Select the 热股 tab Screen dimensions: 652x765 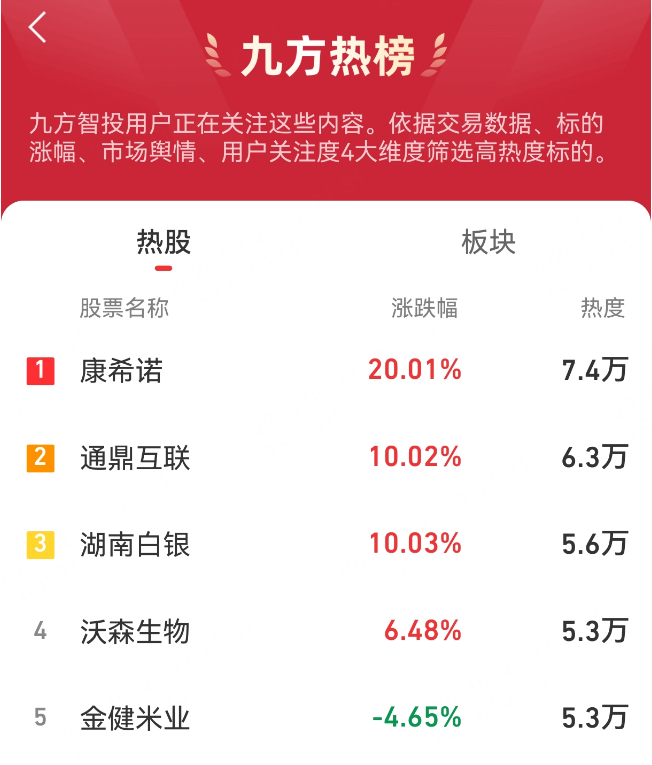(163, 242)
